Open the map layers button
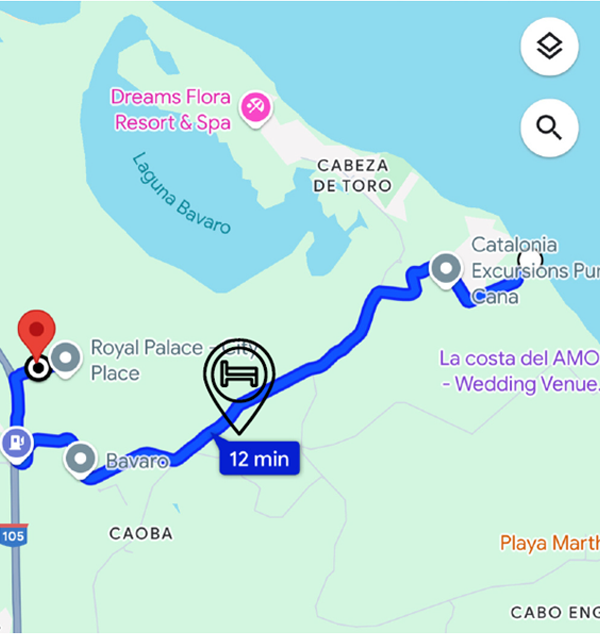The image size is (600, 634). (549, 46)
